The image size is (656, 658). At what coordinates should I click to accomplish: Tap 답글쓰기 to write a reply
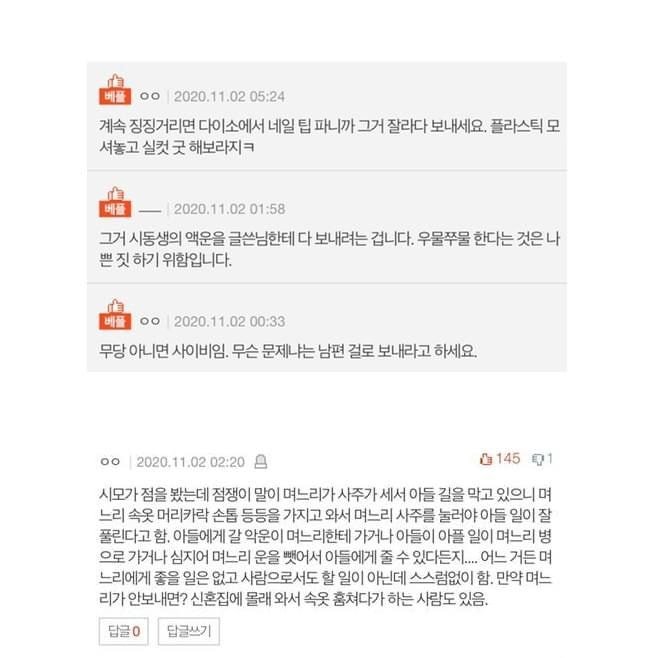point(191,630)
